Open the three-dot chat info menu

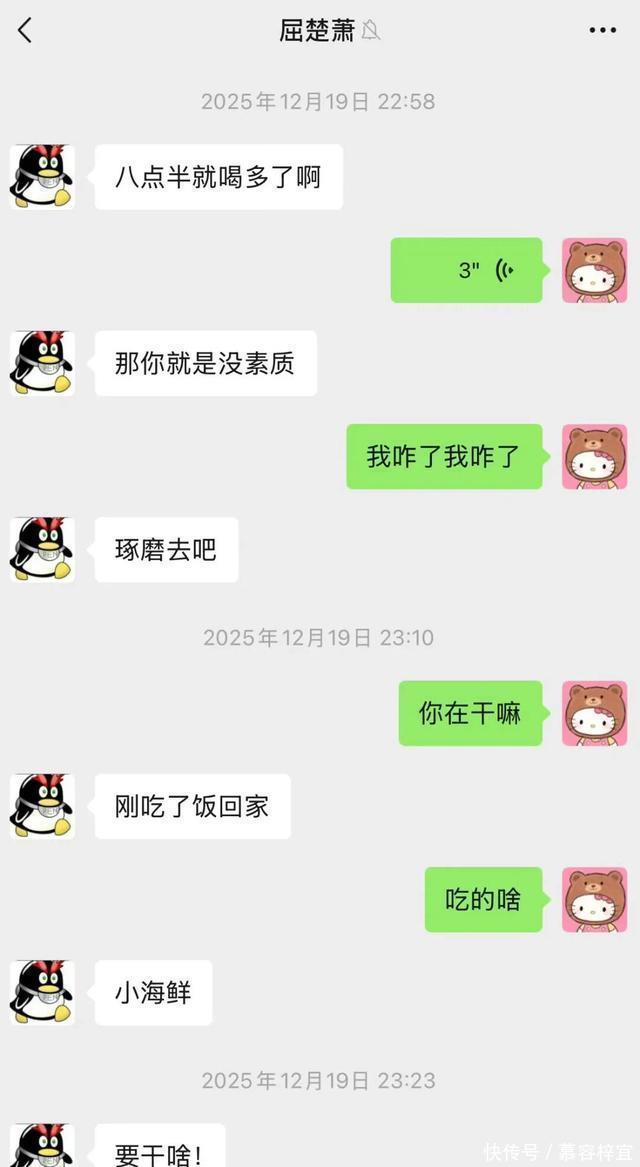(x=602, y=31)
